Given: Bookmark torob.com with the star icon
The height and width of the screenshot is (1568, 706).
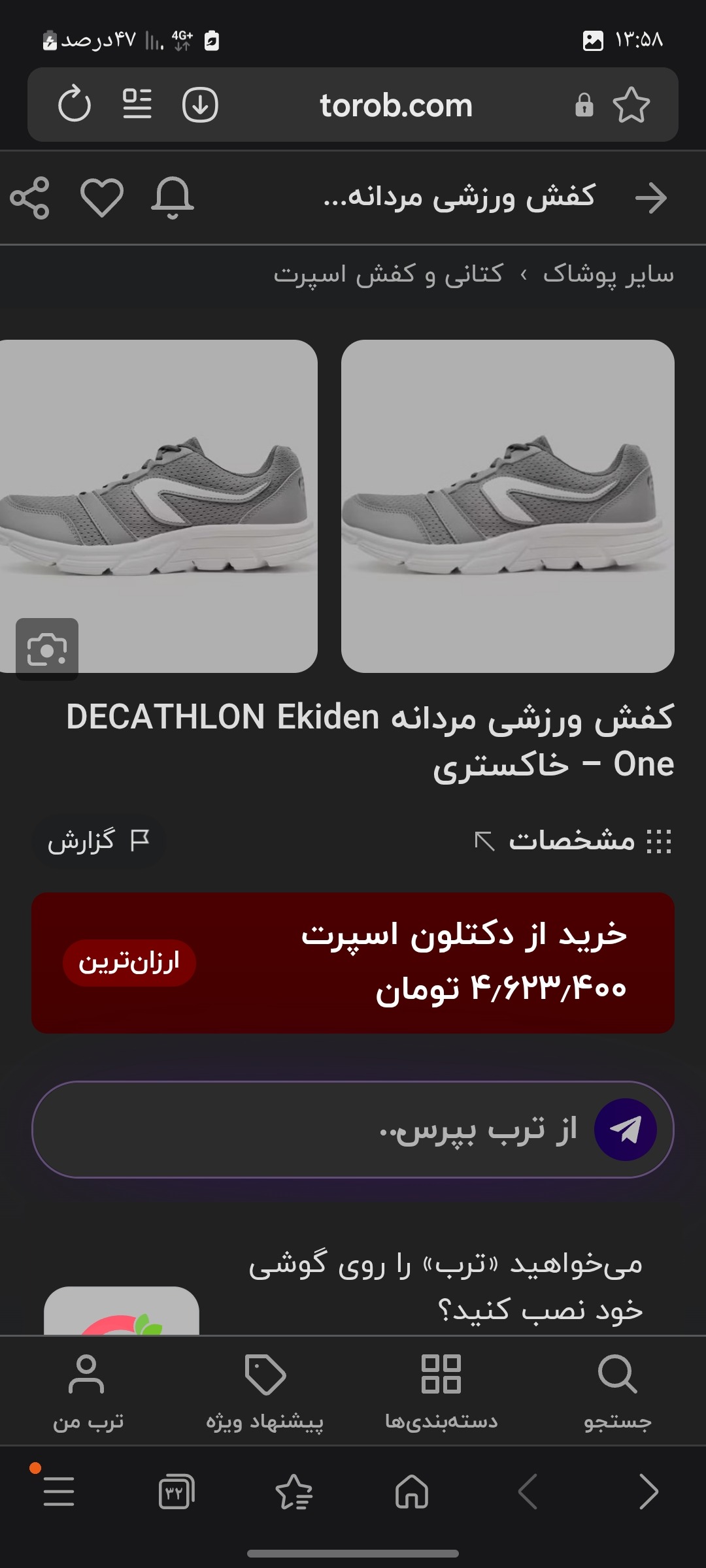Looking at the screenshot, I should click(x=631, y=105).
